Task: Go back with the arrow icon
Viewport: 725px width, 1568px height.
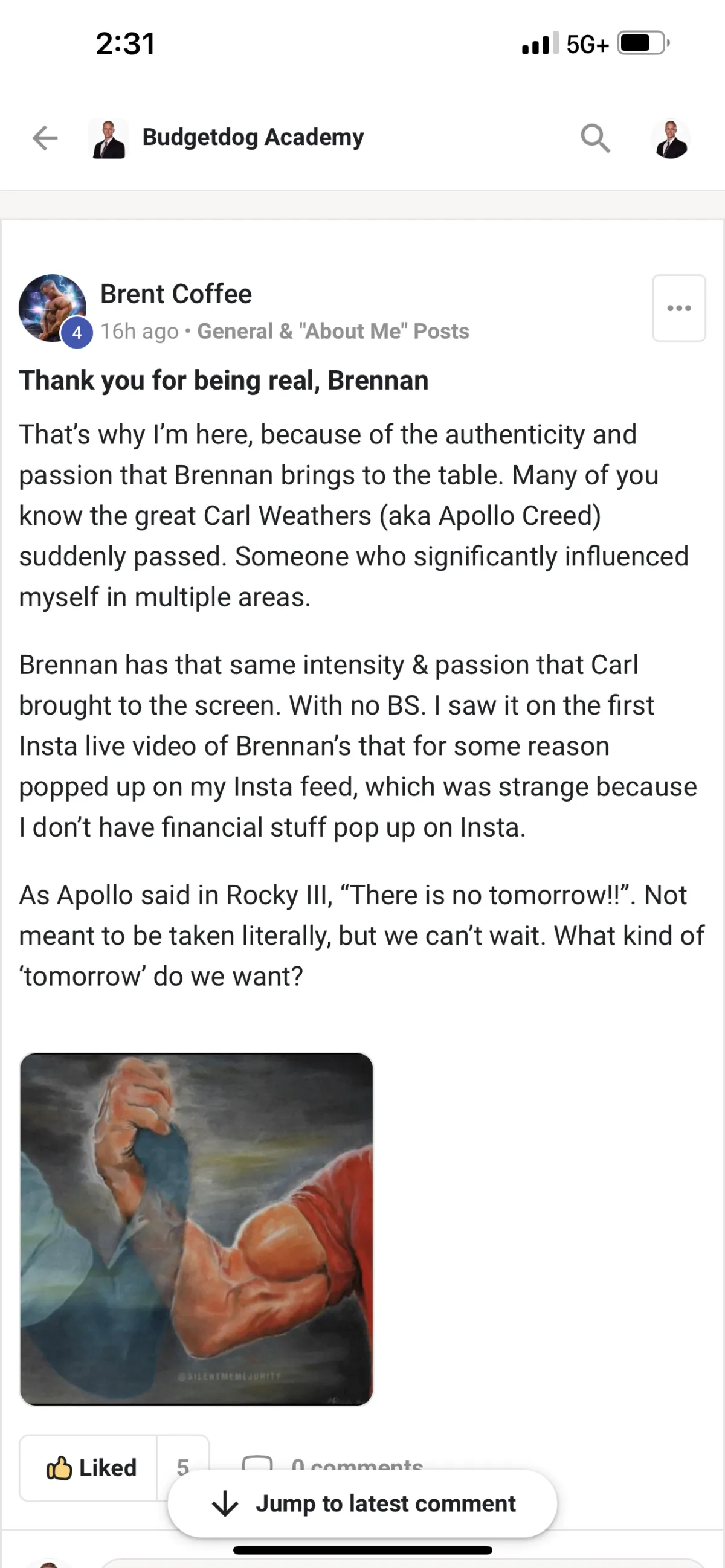Action: point(45,138)
